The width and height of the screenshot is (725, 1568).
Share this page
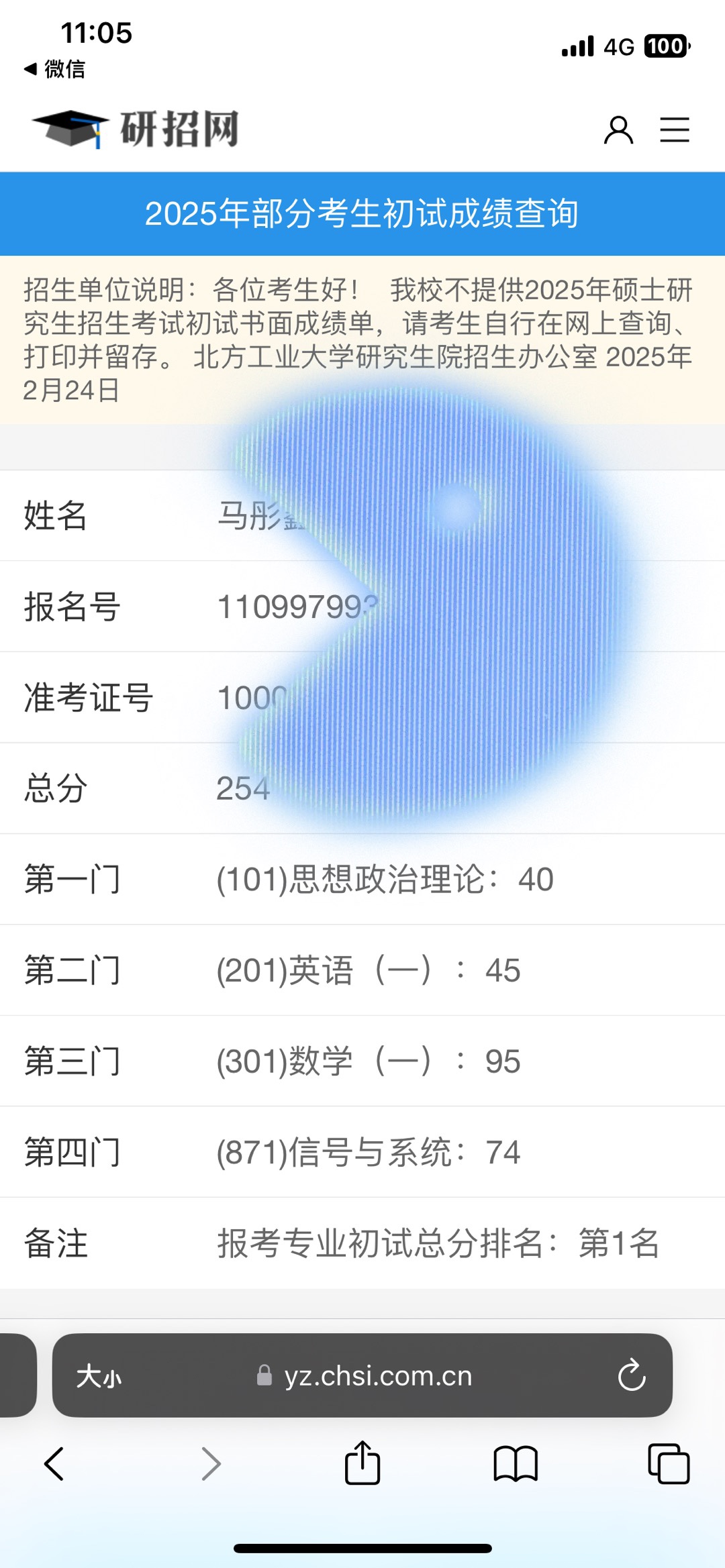(x=362, y=1462)
